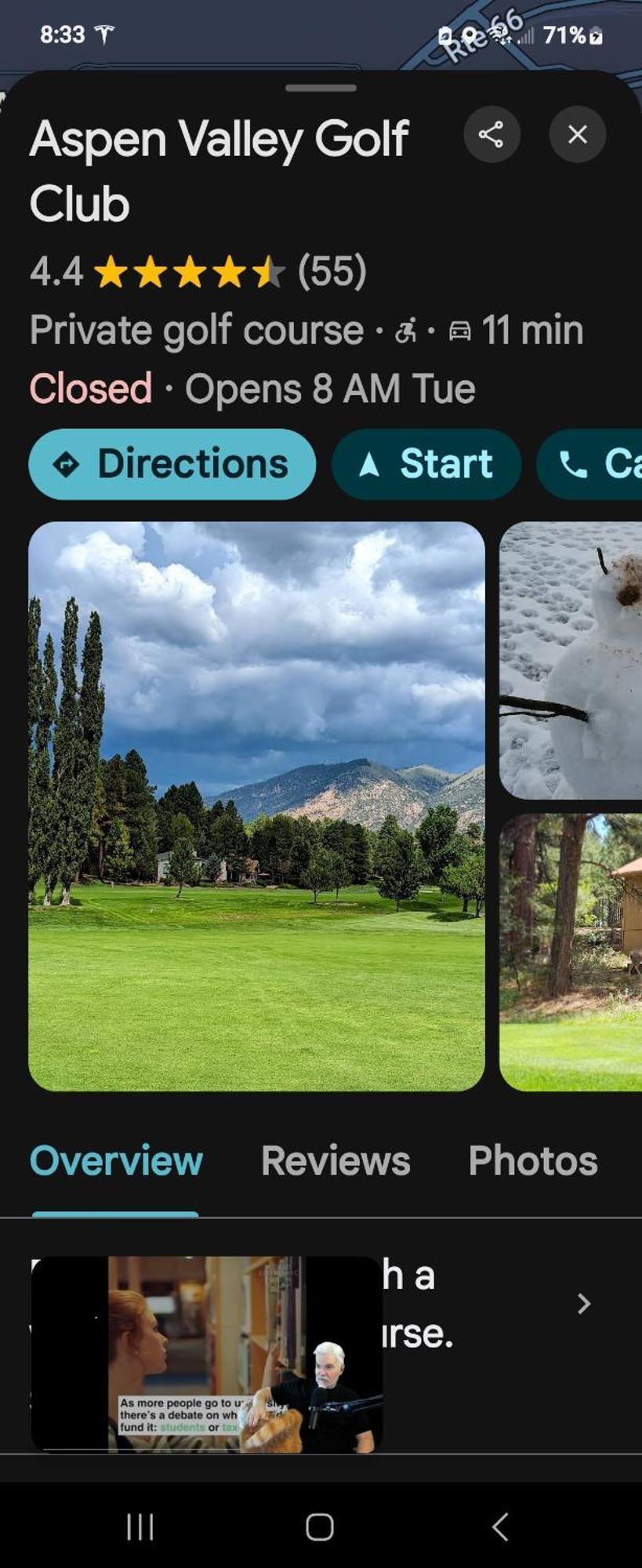Open the golf course mountain photo
This screenshot has height=1568, width=642.
256,806
